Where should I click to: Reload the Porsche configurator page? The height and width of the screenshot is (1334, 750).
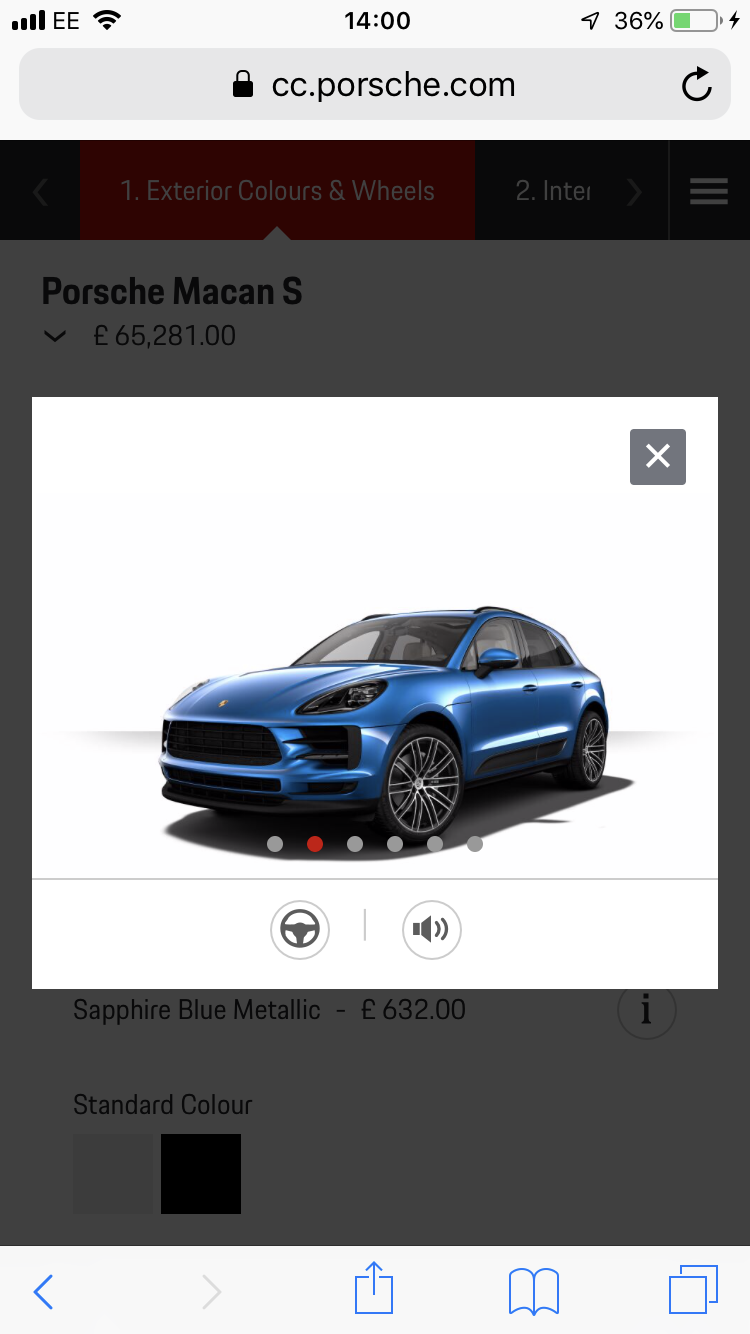696,85
